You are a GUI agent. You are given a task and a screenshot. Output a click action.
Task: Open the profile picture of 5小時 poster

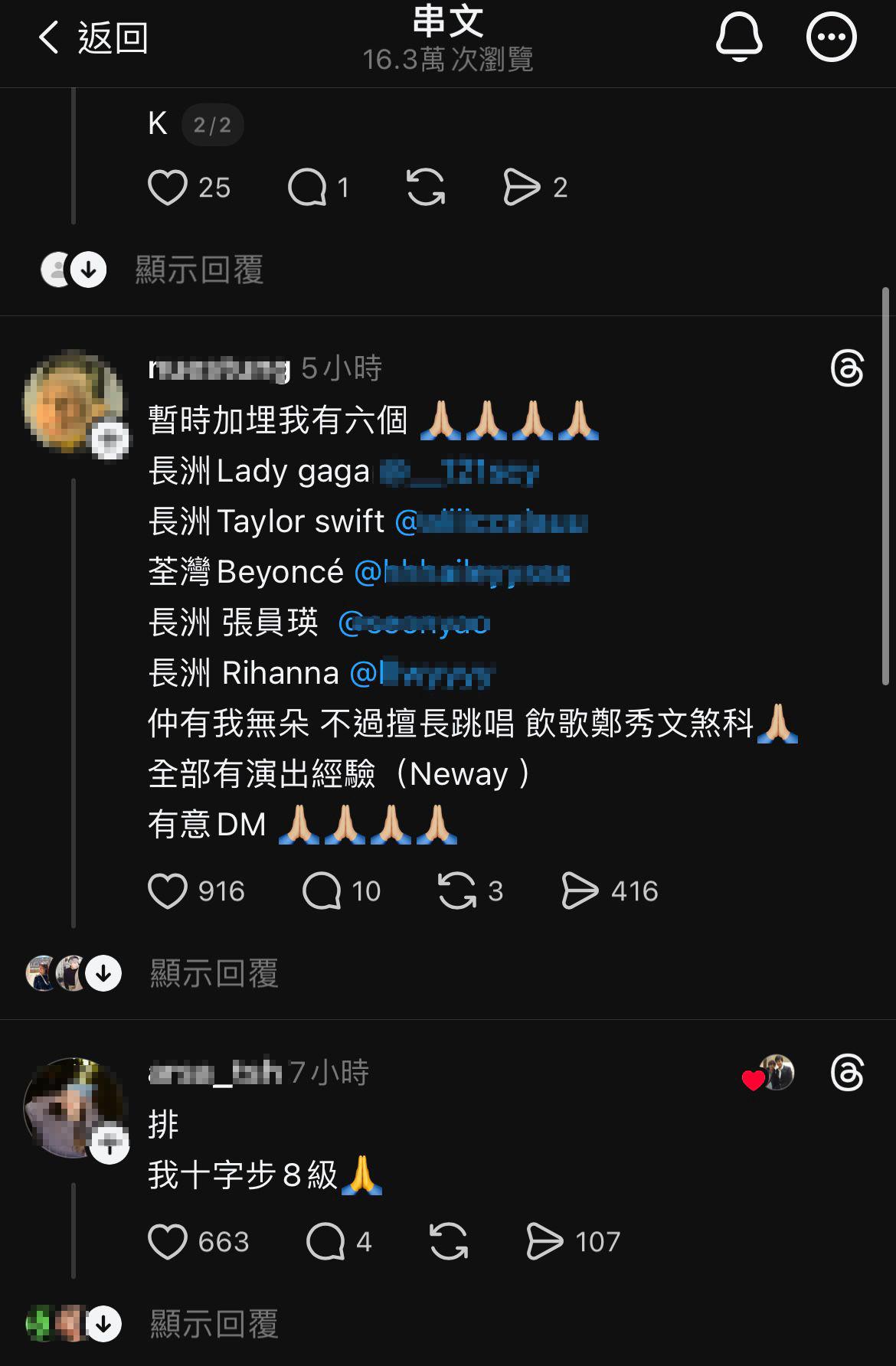coord(74,400)
